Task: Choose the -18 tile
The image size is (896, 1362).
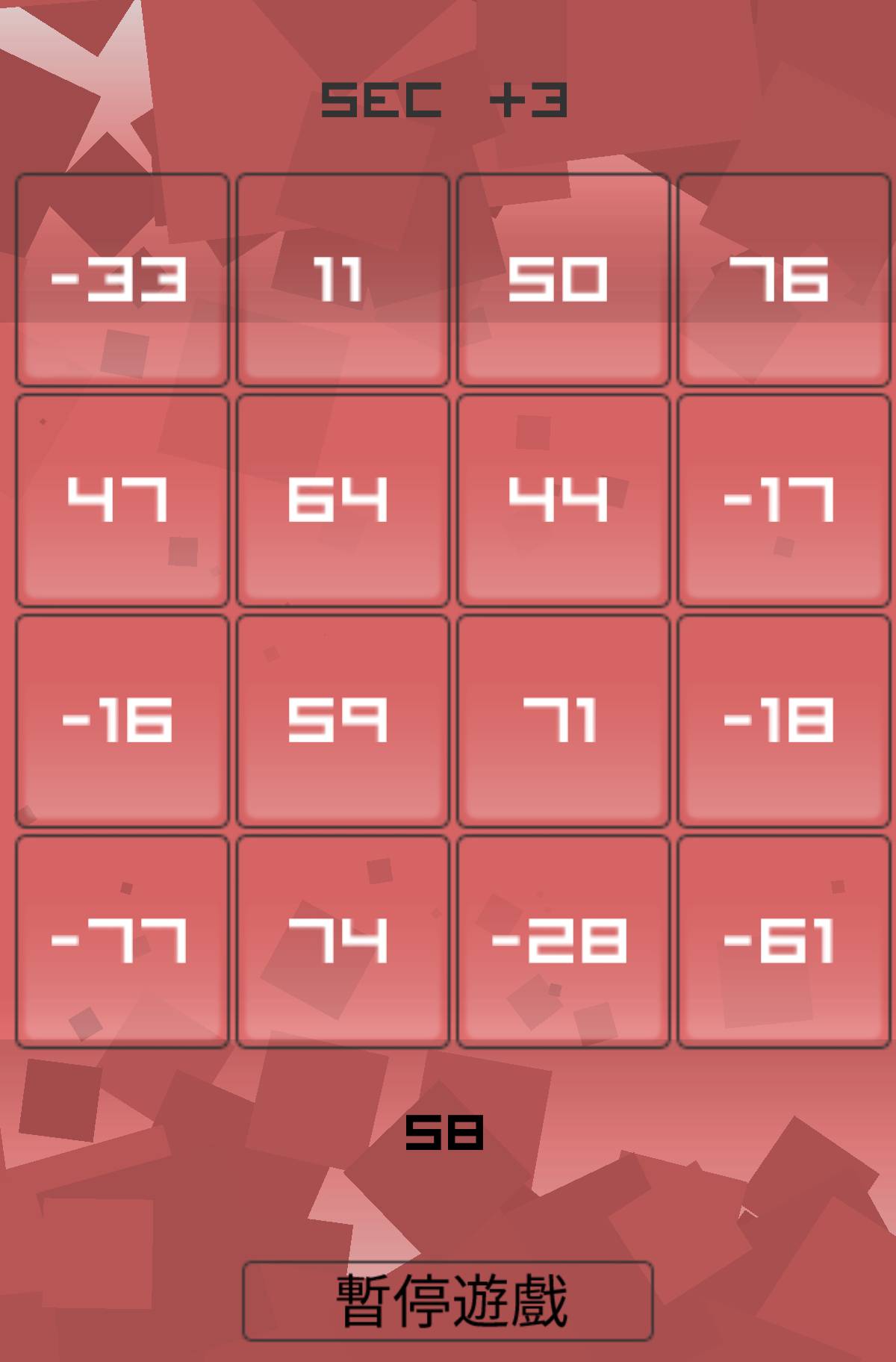Action: pos(783,721)
